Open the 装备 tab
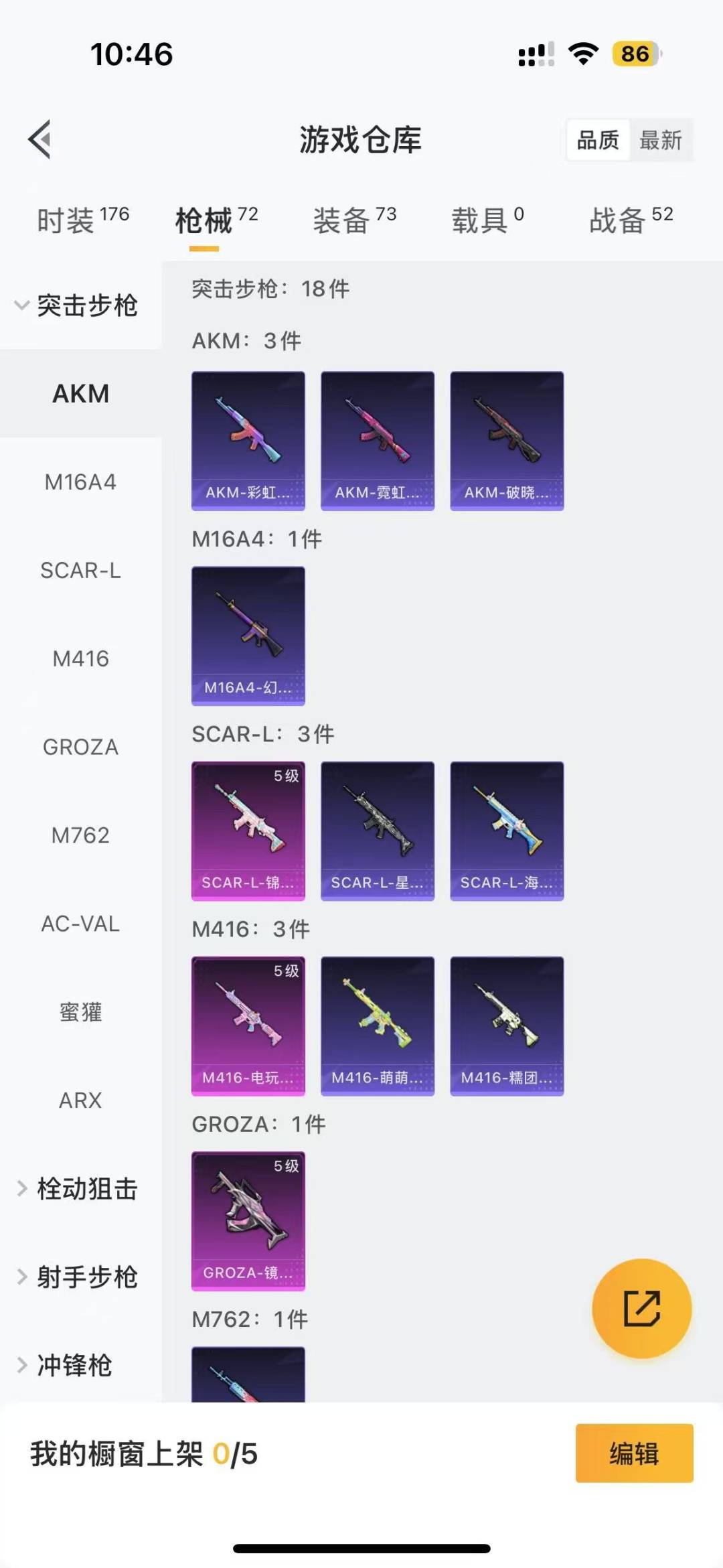The height and width of the screenshot is (1568, 723). tap(355, 219)
